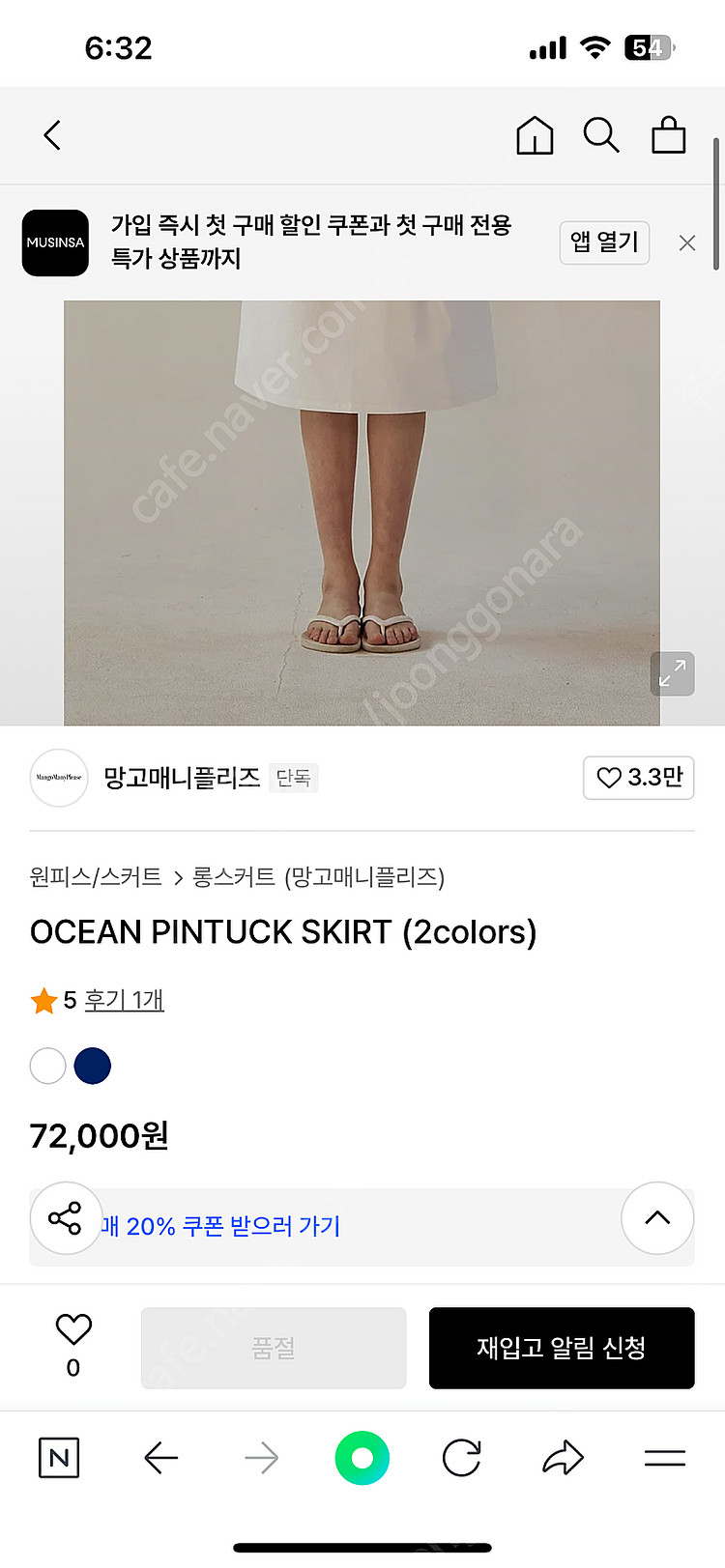This screenshot has width=725, height=1568.
Task: Go back using the top arrow
Action: [53, 135]
